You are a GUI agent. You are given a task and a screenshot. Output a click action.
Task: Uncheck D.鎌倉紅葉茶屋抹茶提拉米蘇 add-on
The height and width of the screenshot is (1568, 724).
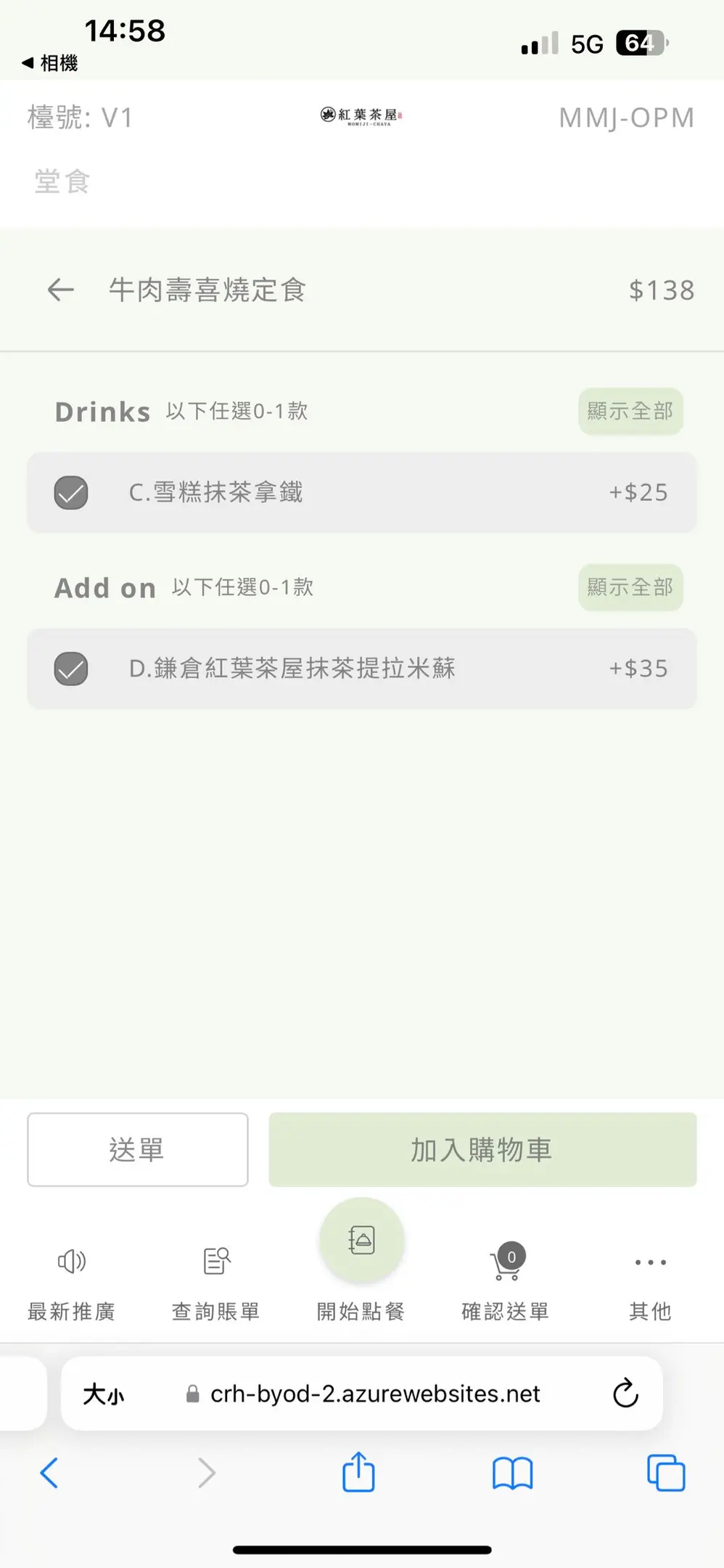(x=71, y=669)
